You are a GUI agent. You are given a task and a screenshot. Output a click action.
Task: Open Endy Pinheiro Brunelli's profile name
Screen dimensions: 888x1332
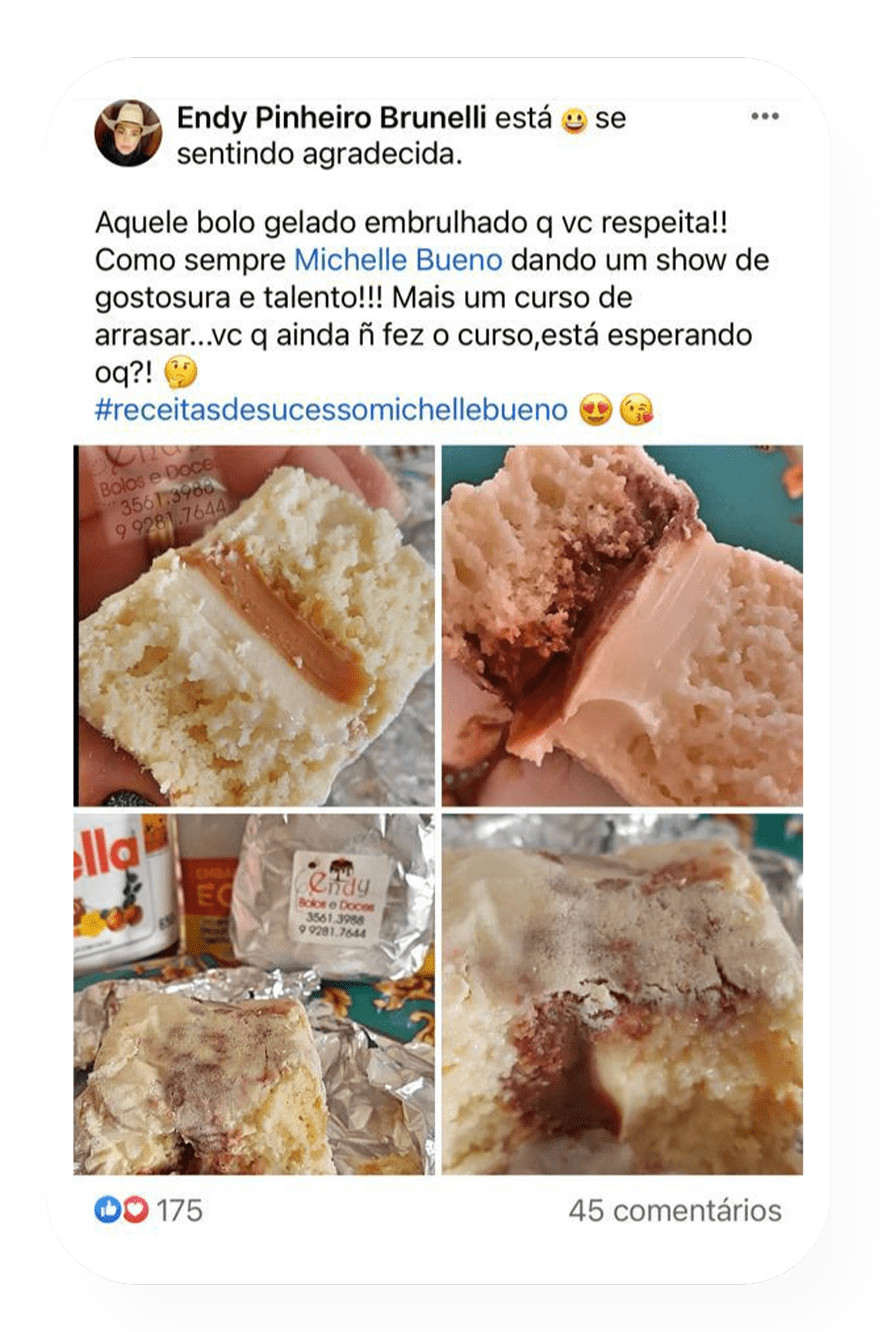331,118
